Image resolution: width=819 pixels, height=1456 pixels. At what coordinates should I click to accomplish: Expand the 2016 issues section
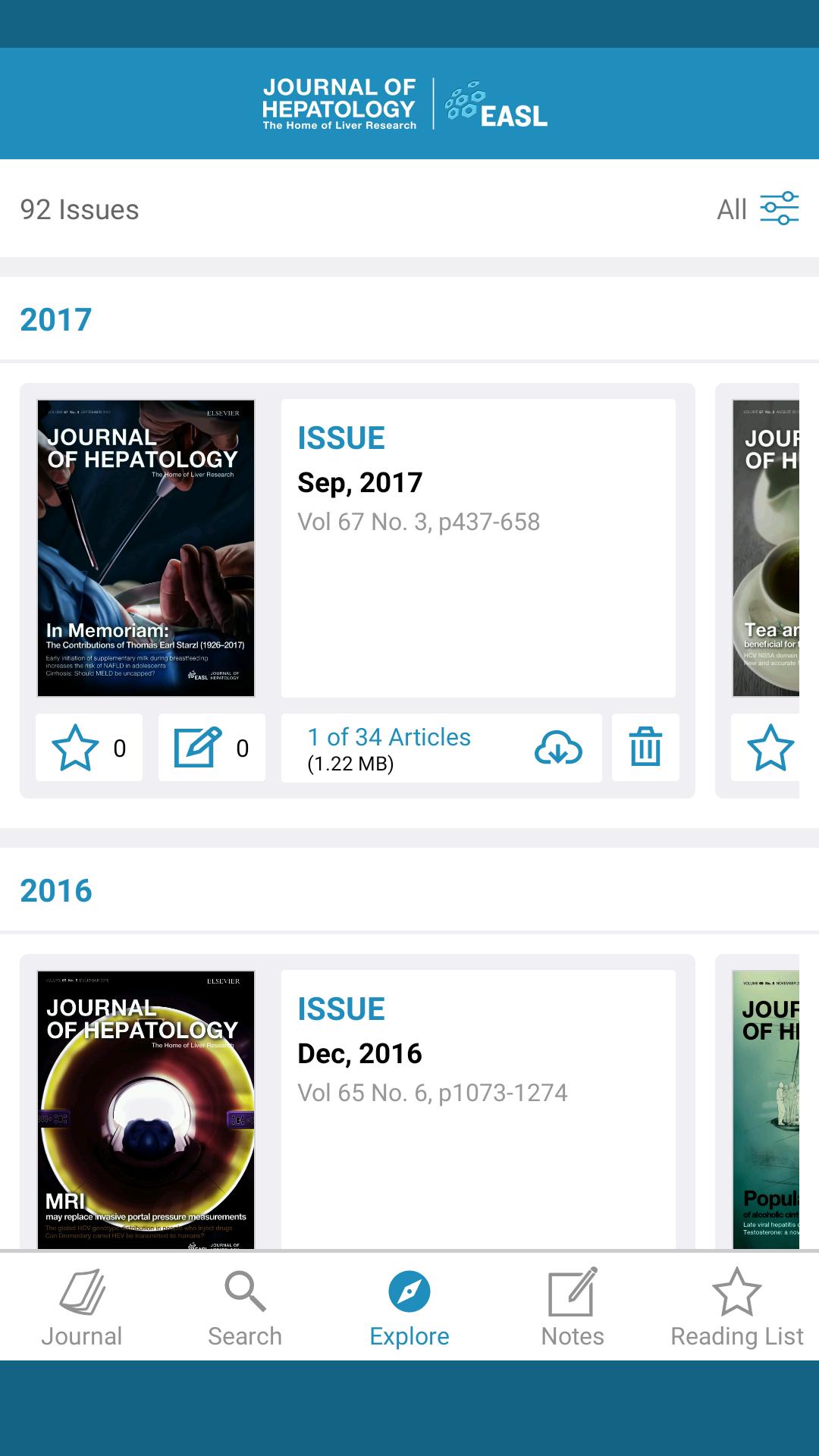(x=56, y=890)
